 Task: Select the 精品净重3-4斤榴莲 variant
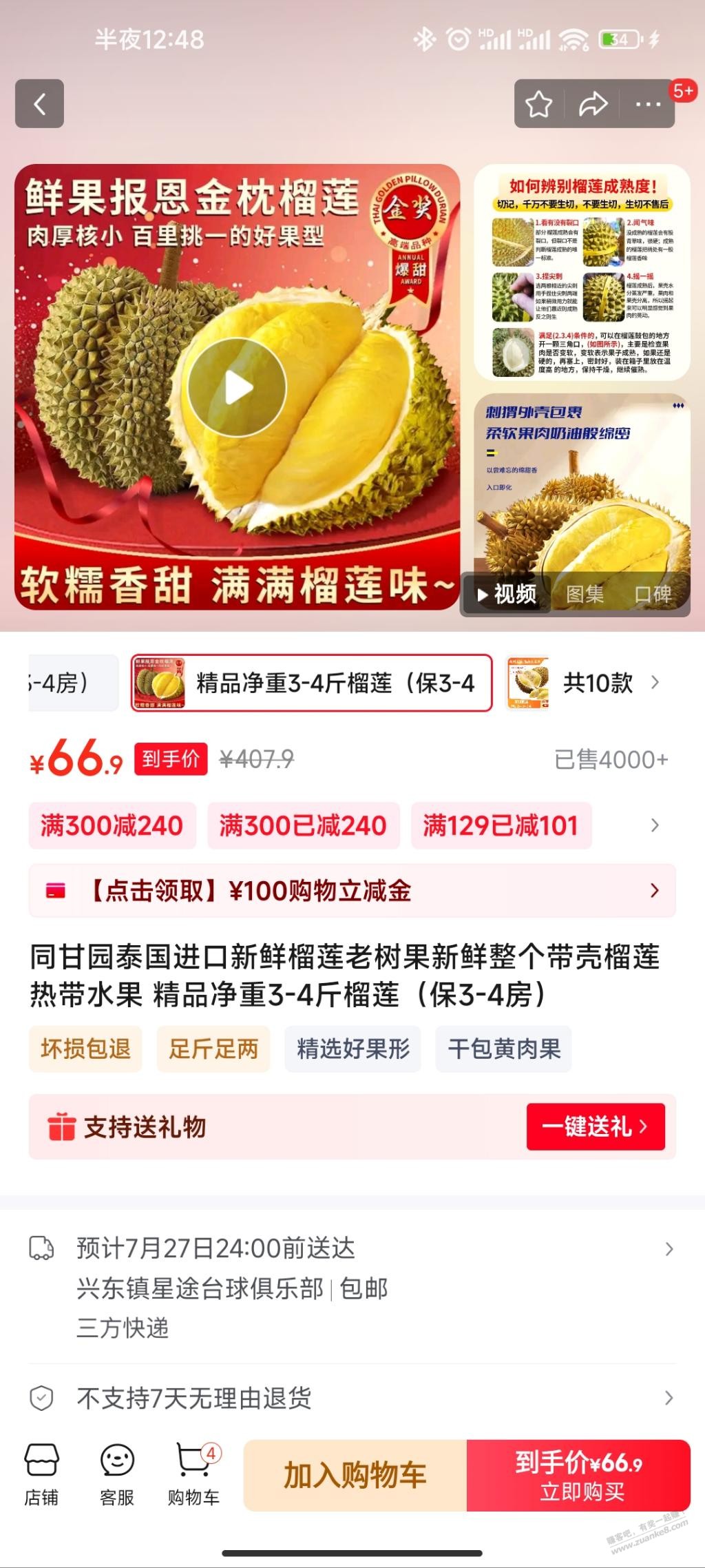click(x=312, y=683)
